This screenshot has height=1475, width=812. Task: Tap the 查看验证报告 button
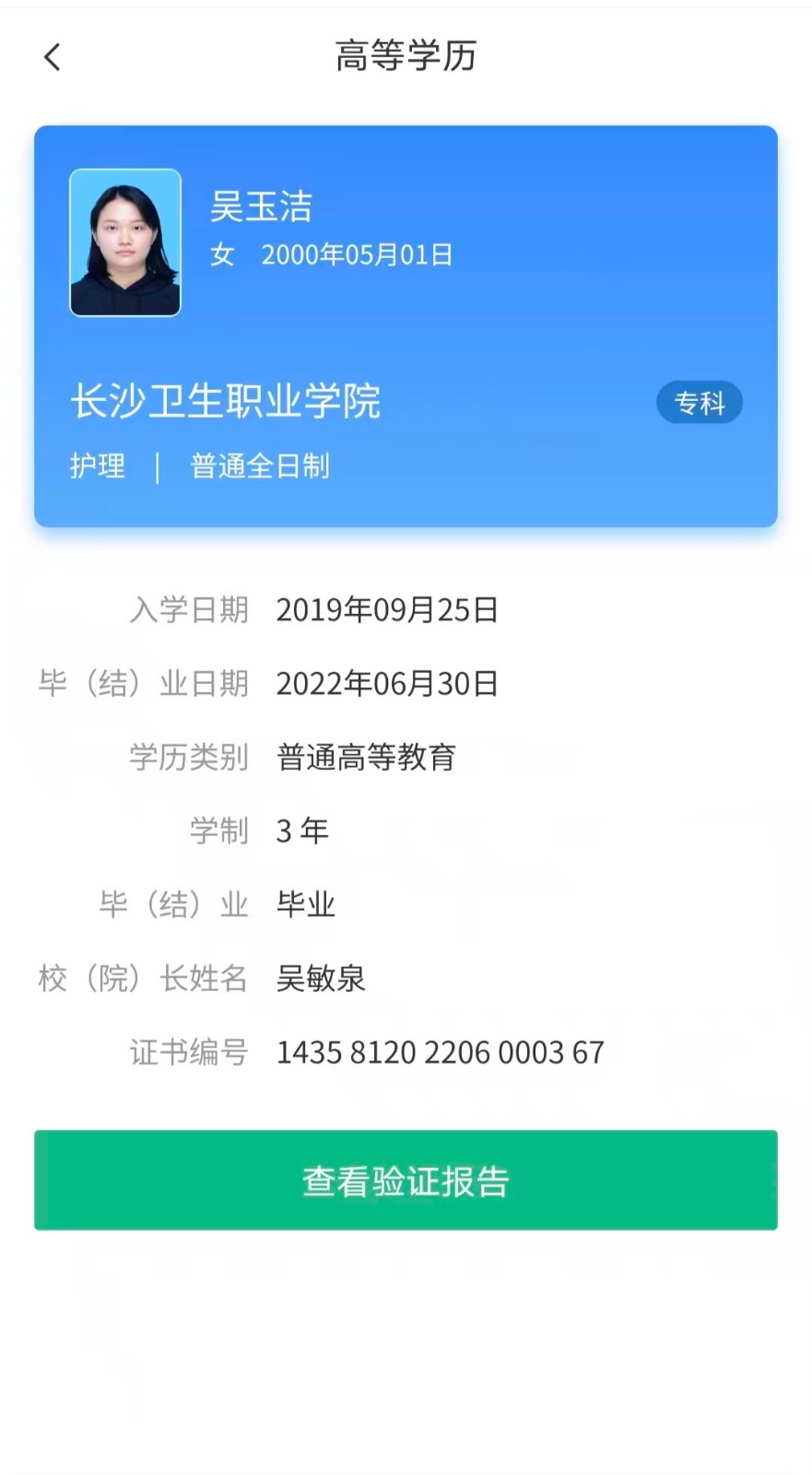pos(406,1180)
